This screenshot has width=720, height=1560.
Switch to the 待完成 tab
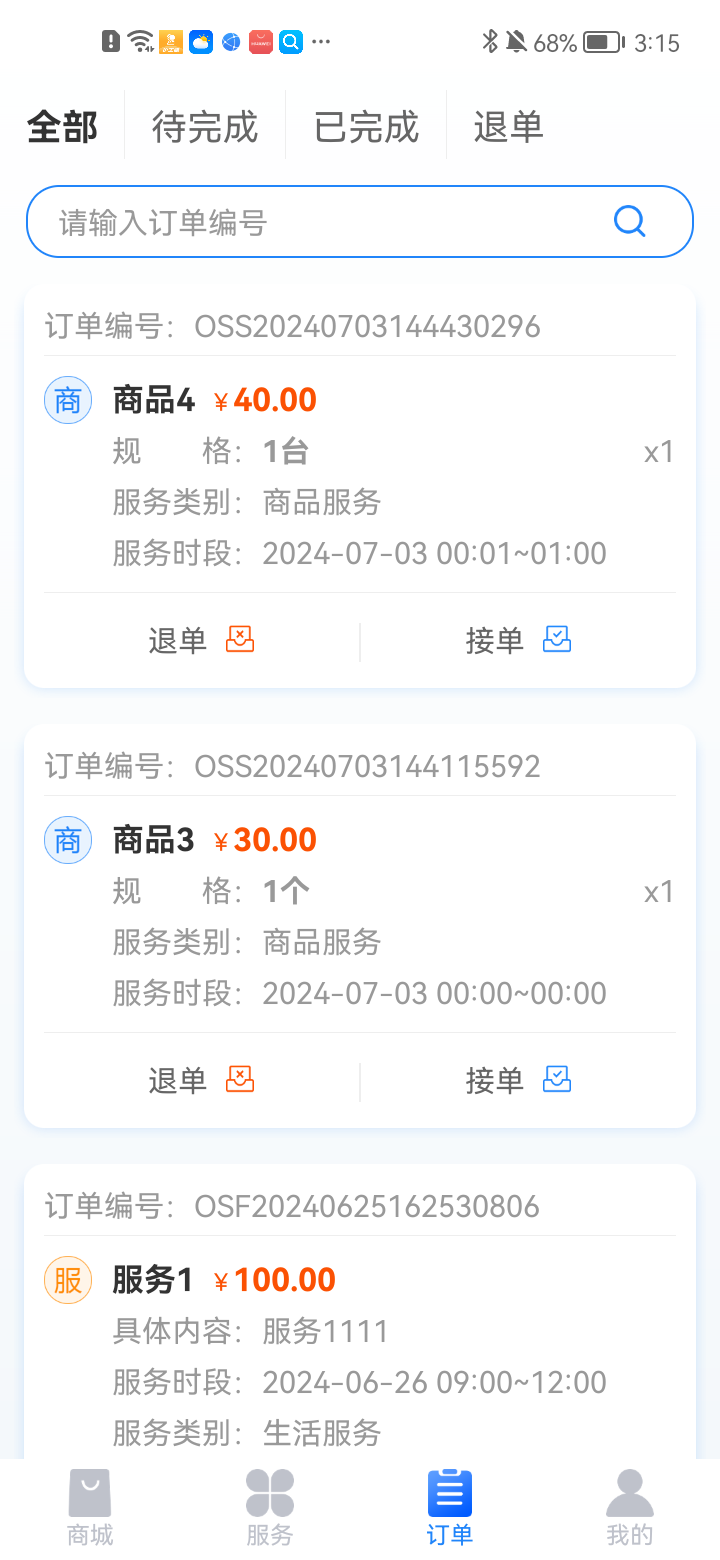coord(205,127)
